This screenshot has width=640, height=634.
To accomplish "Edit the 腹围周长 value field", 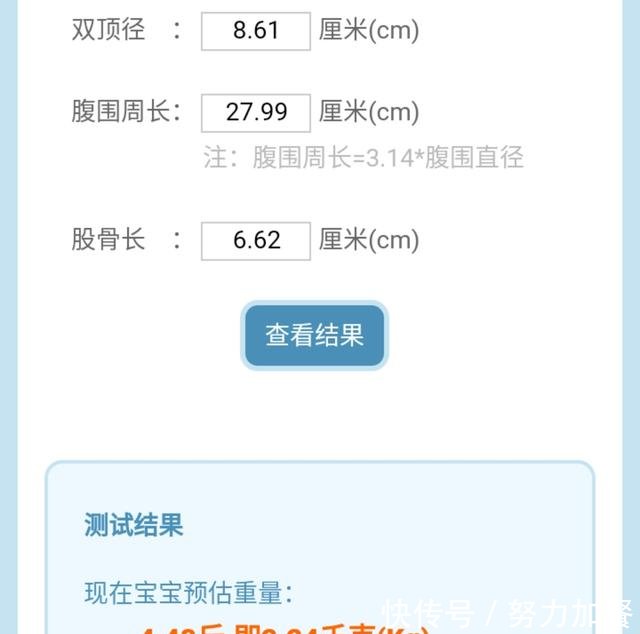I will [x=256, y=112].
